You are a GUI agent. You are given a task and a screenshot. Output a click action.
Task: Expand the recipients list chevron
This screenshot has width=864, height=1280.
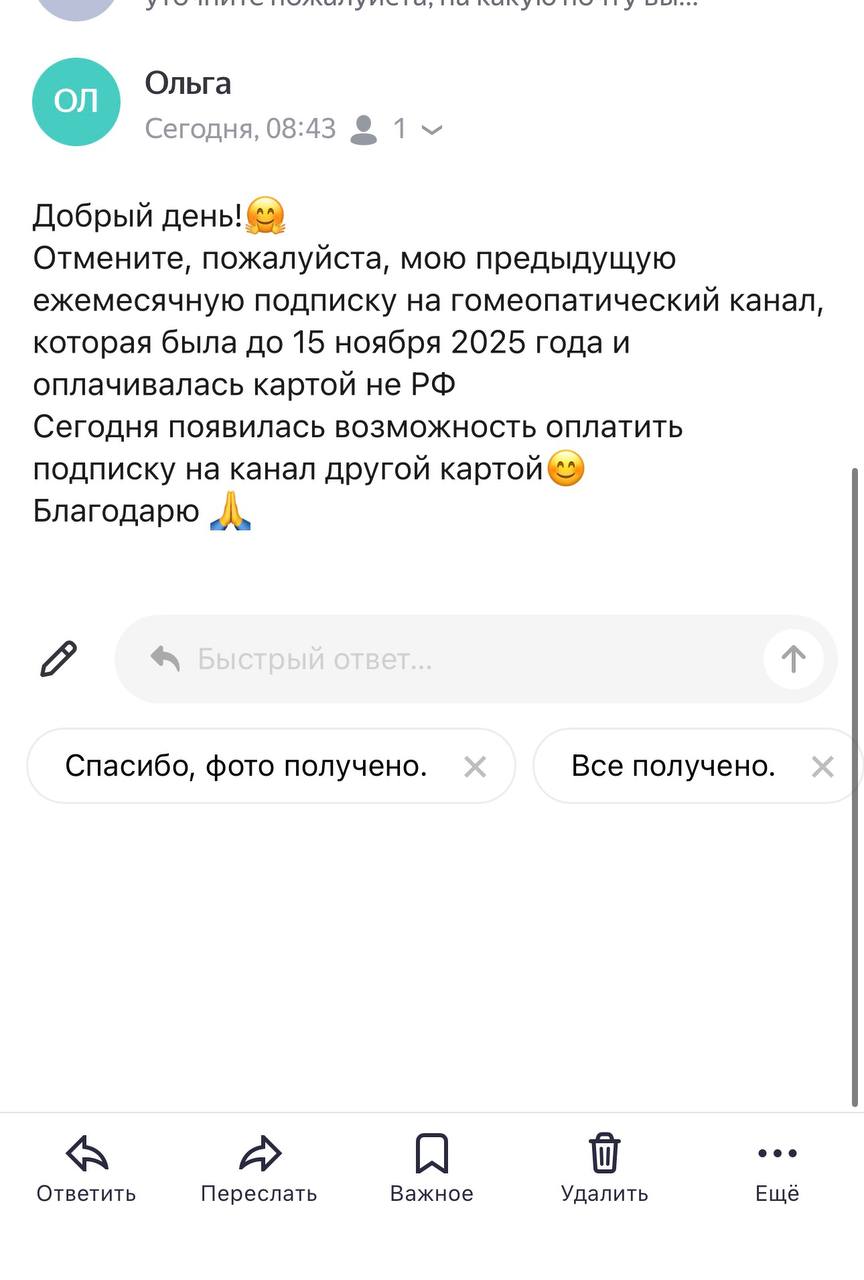432,130
